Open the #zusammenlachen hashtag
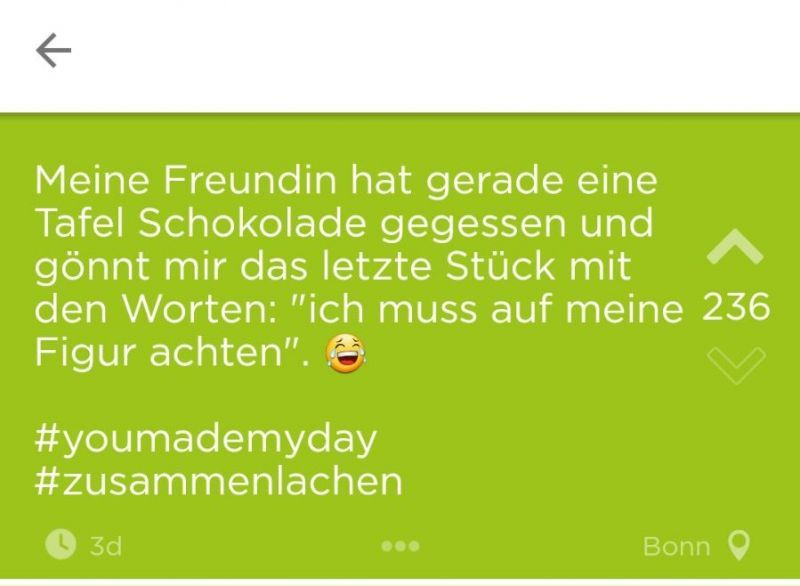Image resolution: width=800 pixels, height=586 pixels. point(218,481)
